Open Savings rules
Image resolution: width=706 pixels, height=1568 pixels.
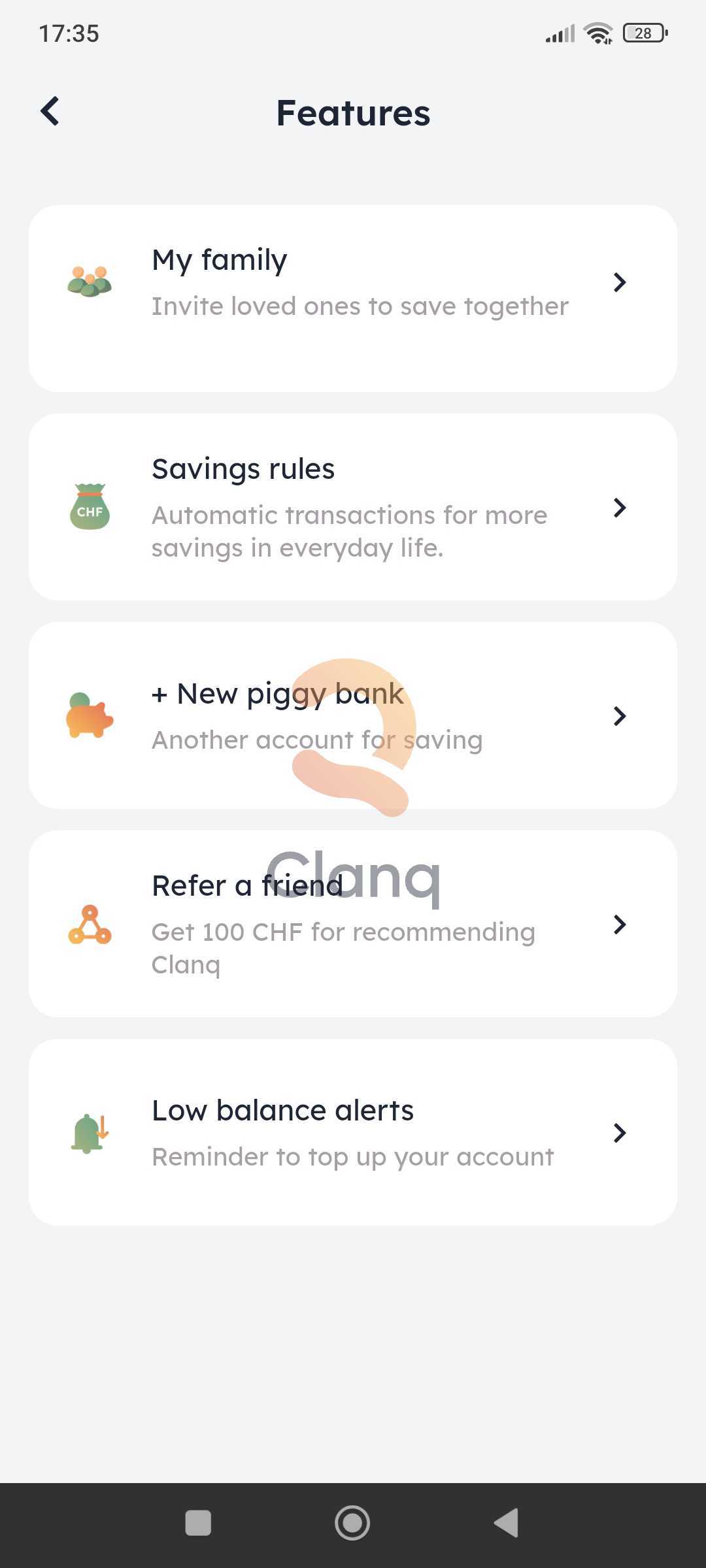[x=353, y=507]
